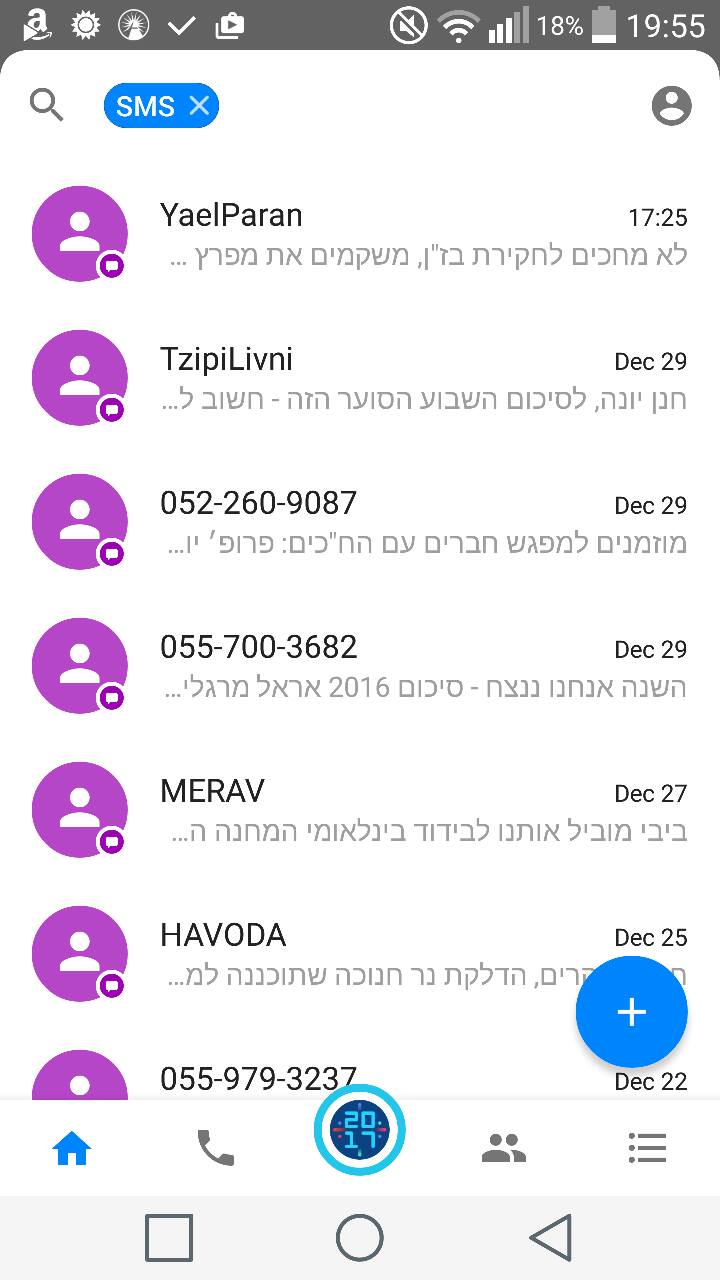Switch to the Calls tab
This screenshot has height=1280, width=720.
(x=215, y=1149)
